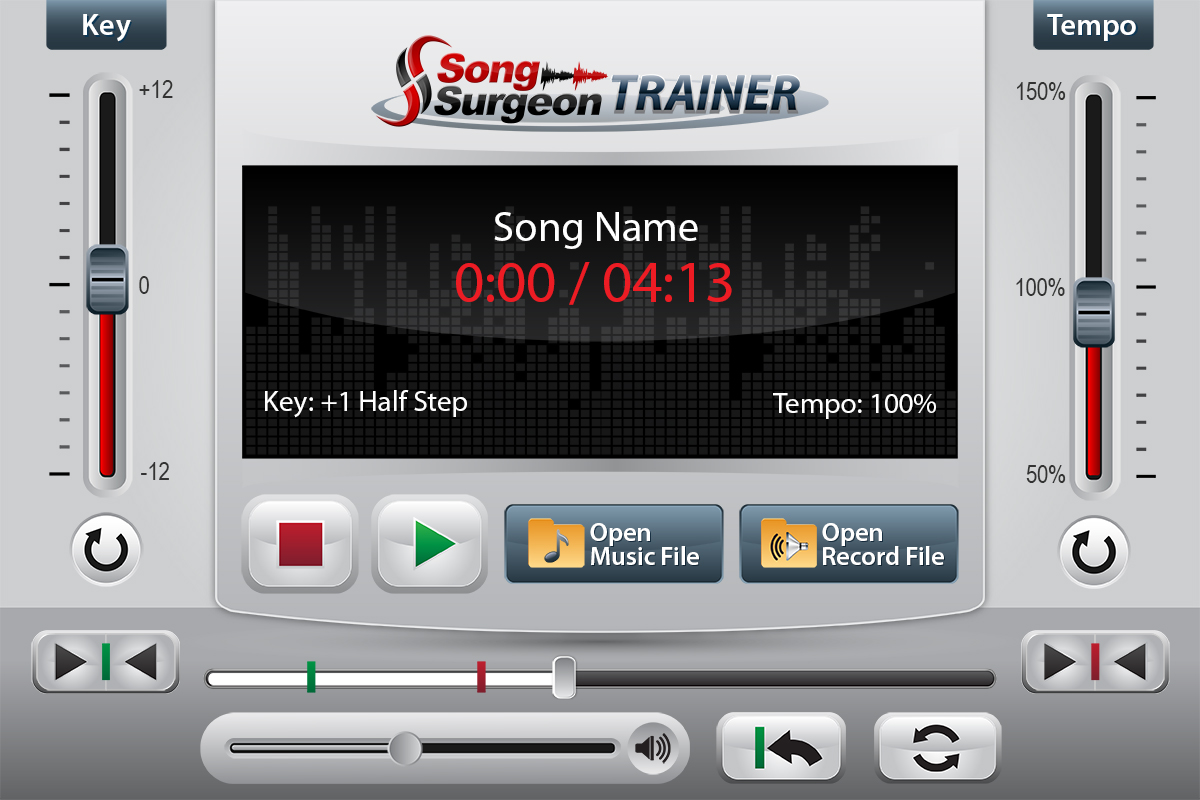Toggle the loop repeat button
The width and height of the screenshot is (1200, 800).
point(937,748)
